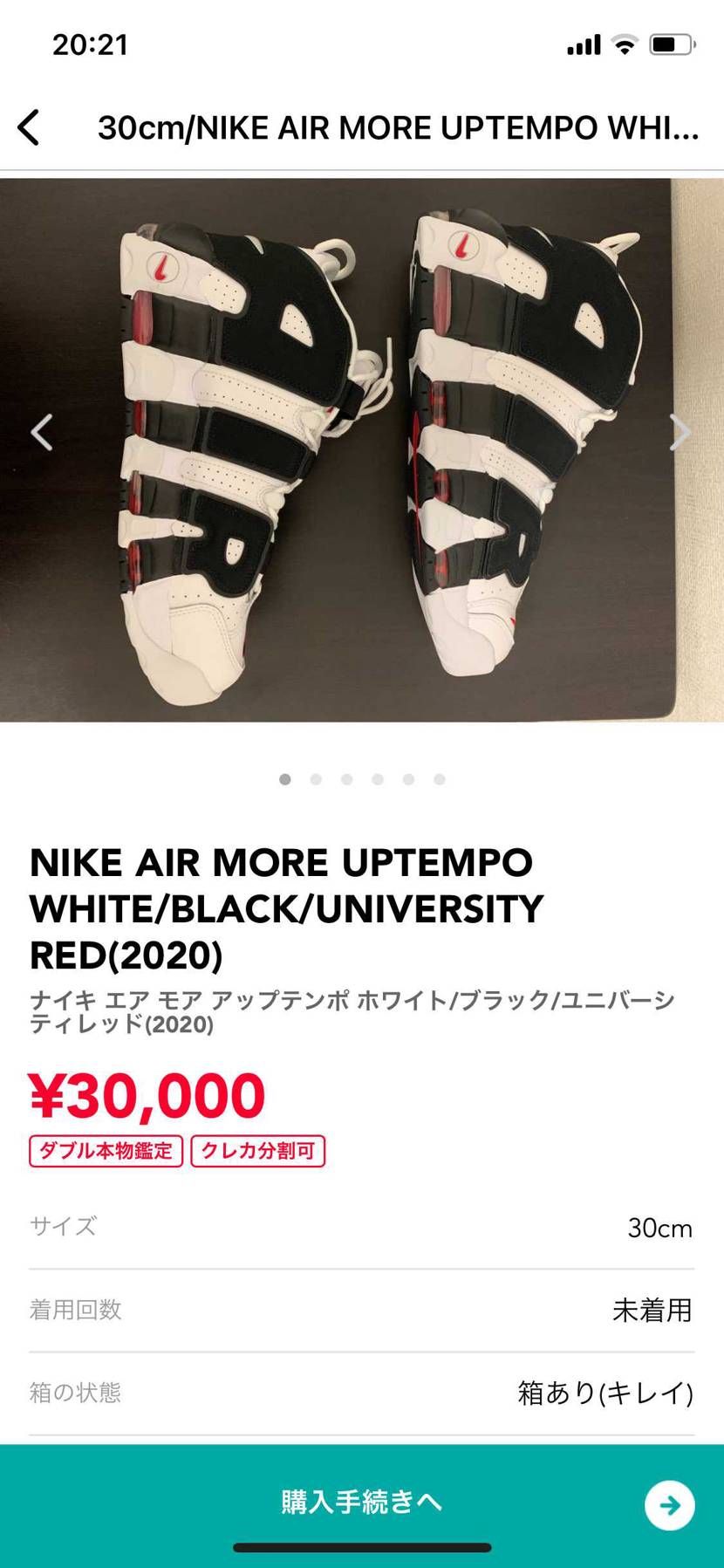This screenshot has width=724, height=1568.
Task: Tap the sneaker photo to enlarge it
Action: [362, 450]
